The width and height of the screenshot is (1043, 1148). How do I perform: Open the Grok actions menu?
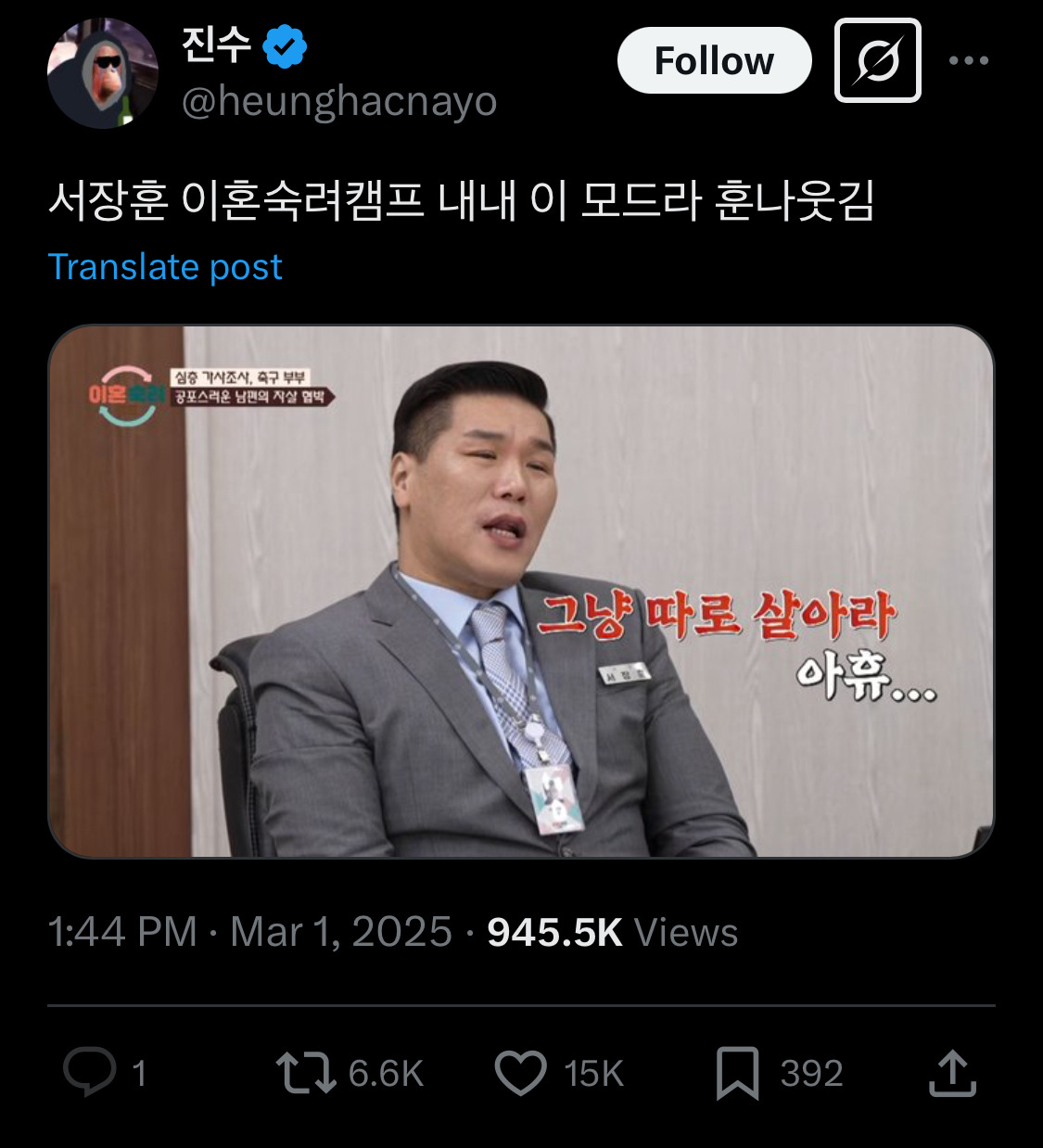(x=877, y=60)
